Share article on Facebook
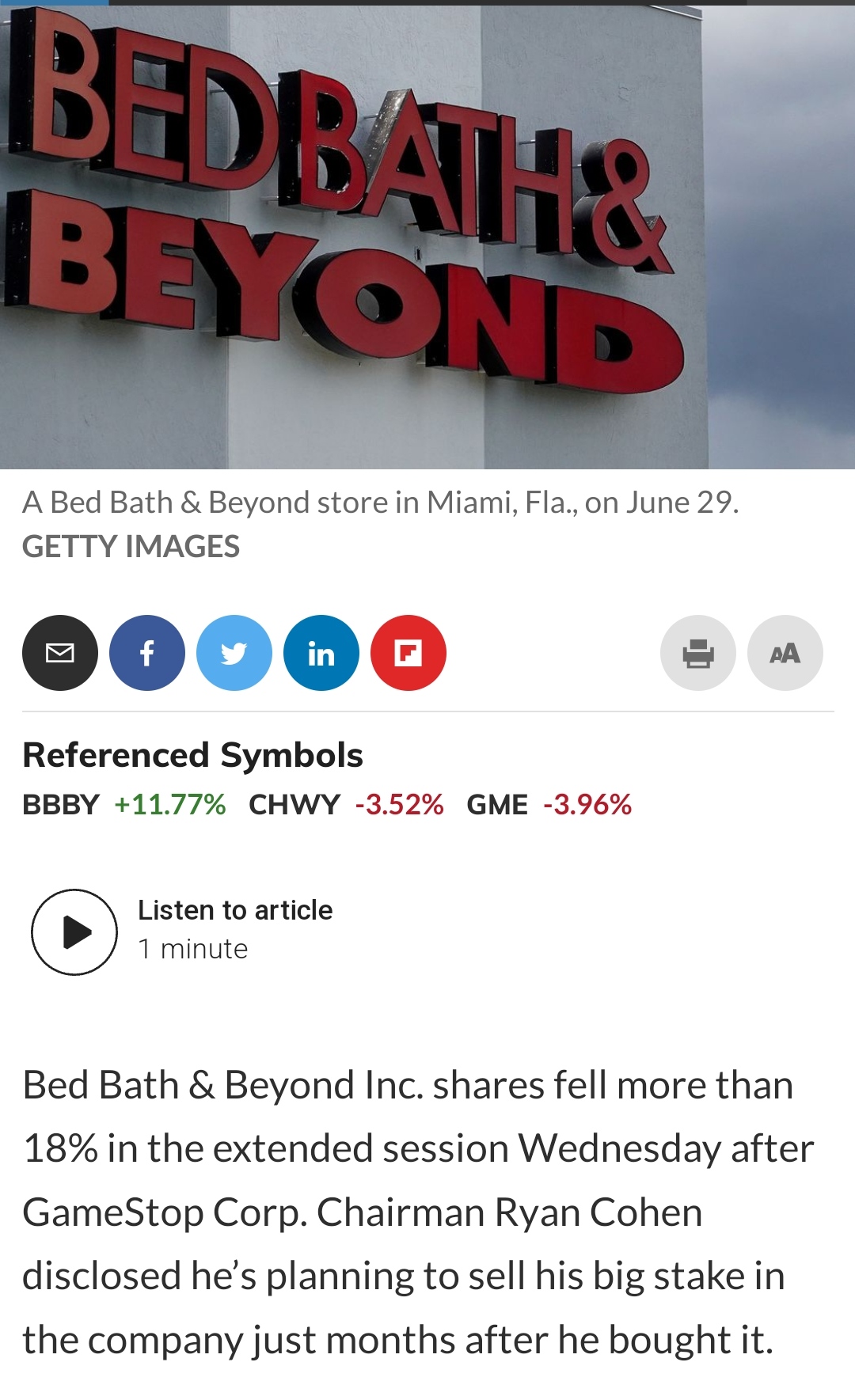 click(147, 653)
